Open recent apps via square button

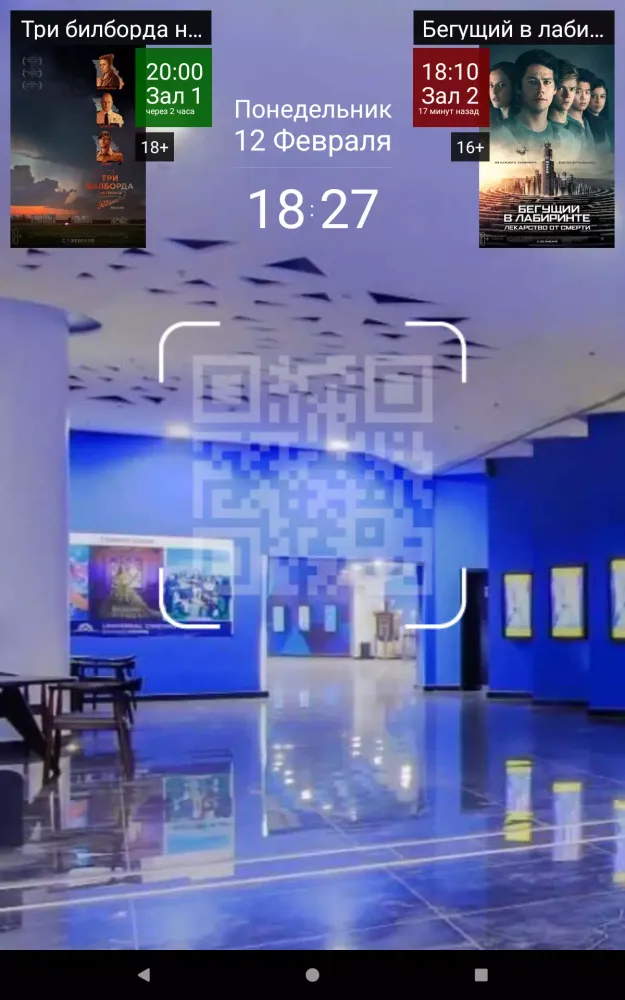(x=481, y=974)
